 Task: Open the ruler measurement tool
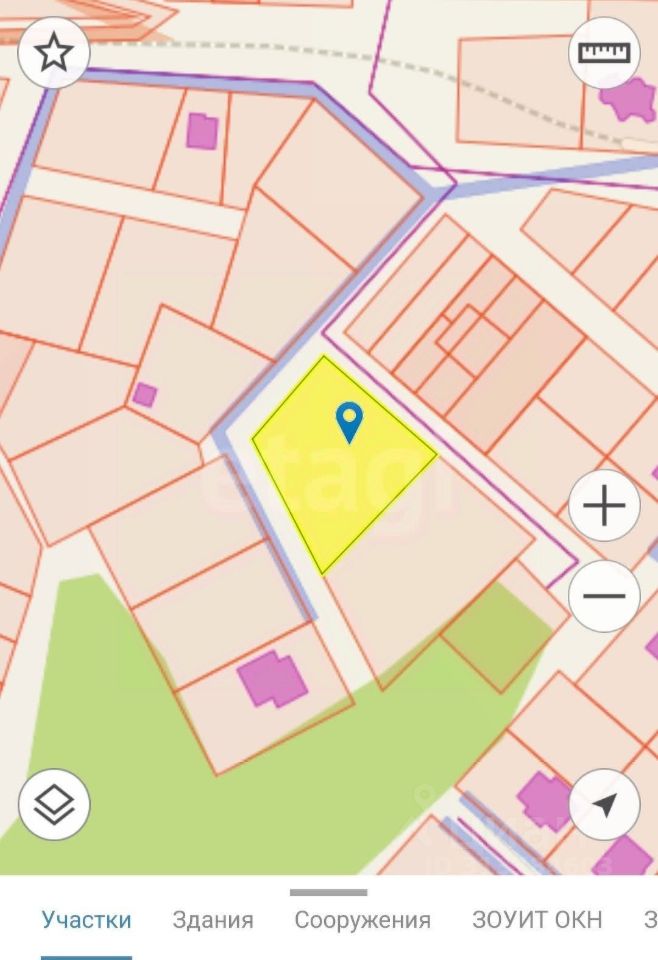click(x=604, y=53)
